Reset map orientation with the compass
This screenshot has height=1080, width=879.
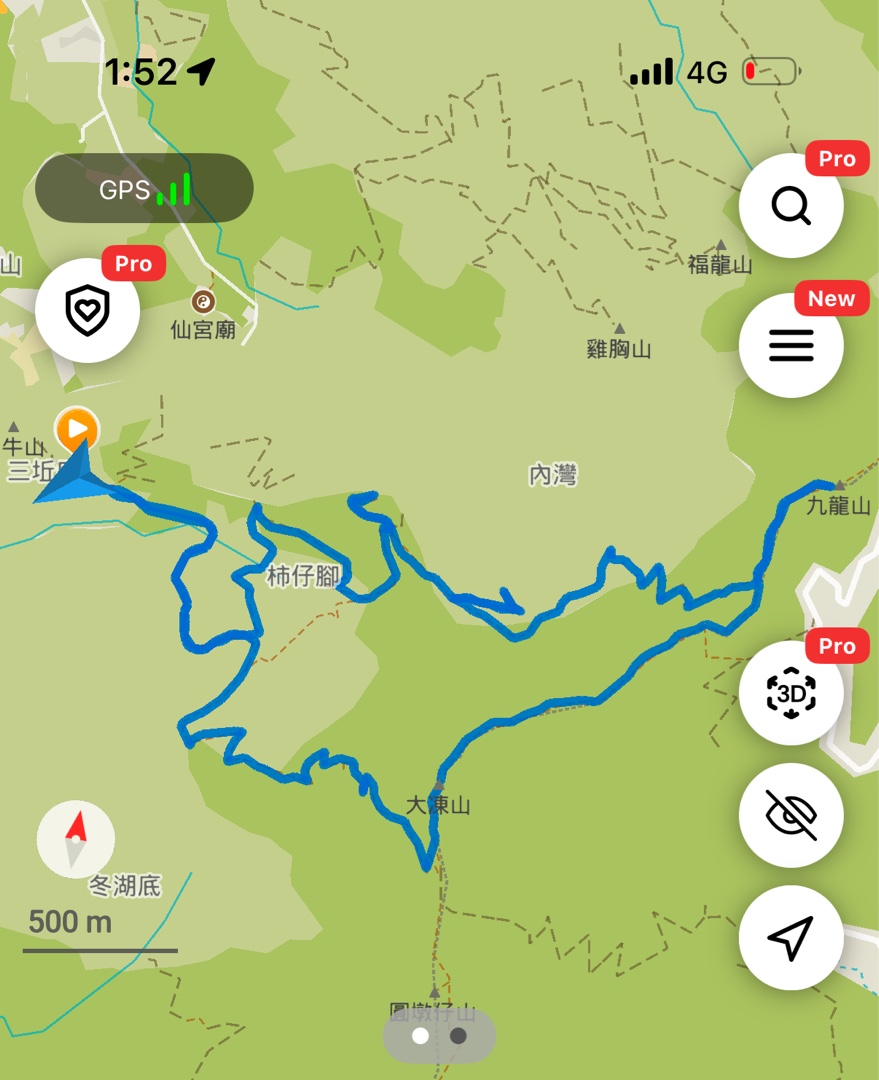[x=76, y=839]
